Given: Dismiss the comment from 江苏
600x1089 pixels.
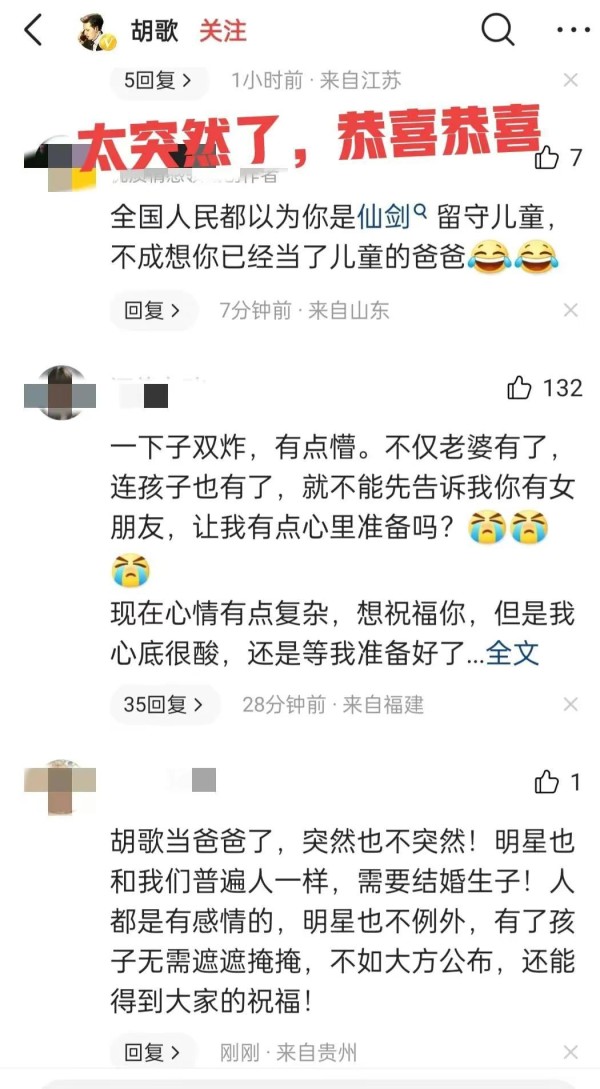Looking at the screenshot, I should (x=571, y=81).
